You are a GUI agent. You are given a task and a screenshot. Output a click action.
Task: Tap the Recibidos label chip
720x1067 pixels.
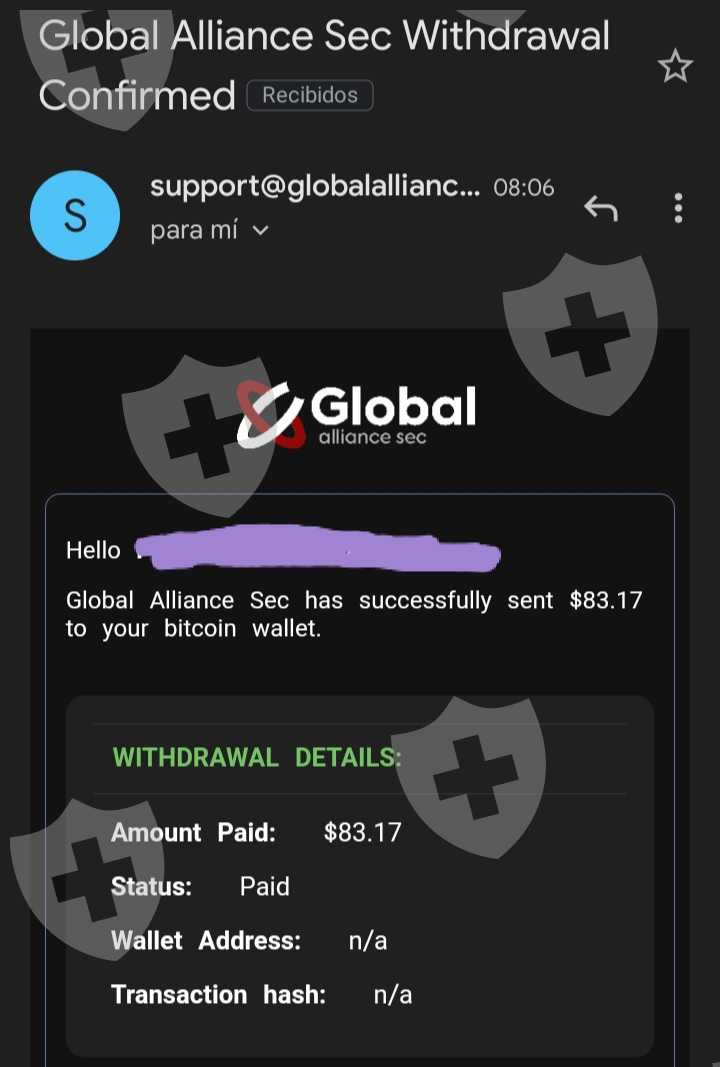pyautogui.click(x=310, y=95)
